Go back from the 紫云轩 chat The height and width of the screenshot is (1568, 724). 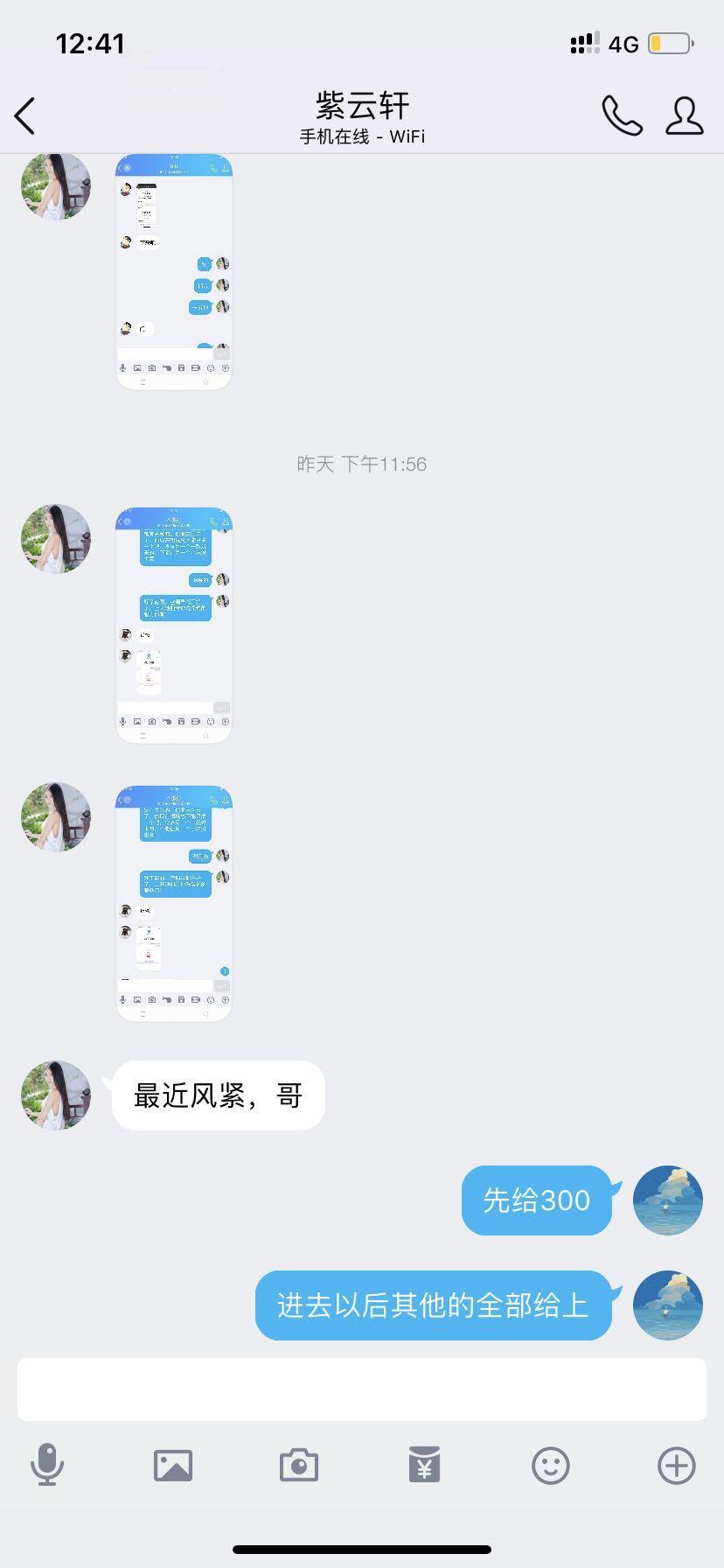[25, 115]
